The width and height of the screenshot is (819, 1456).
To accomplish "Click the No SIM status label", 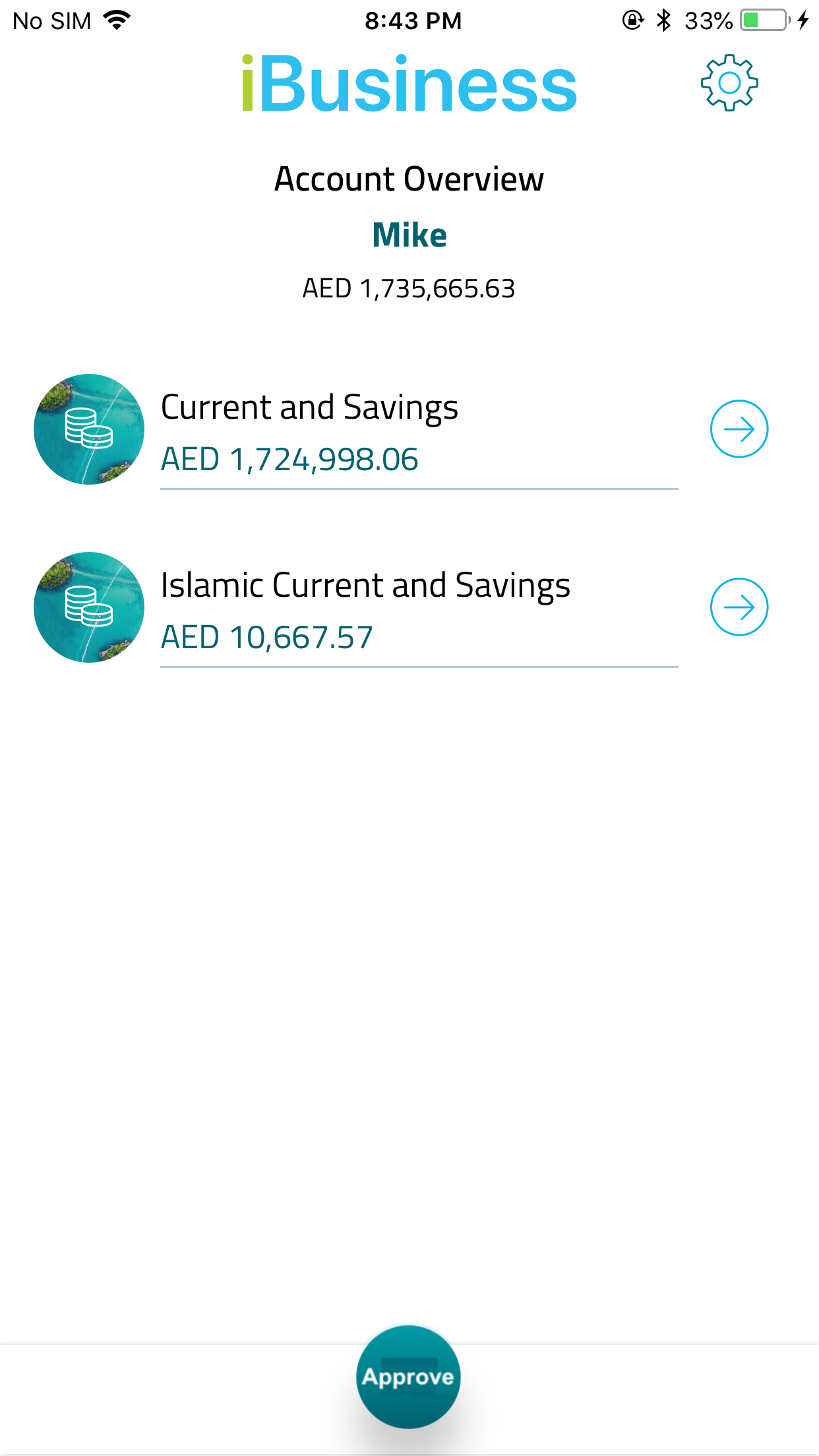I will [x=51, y=20].
